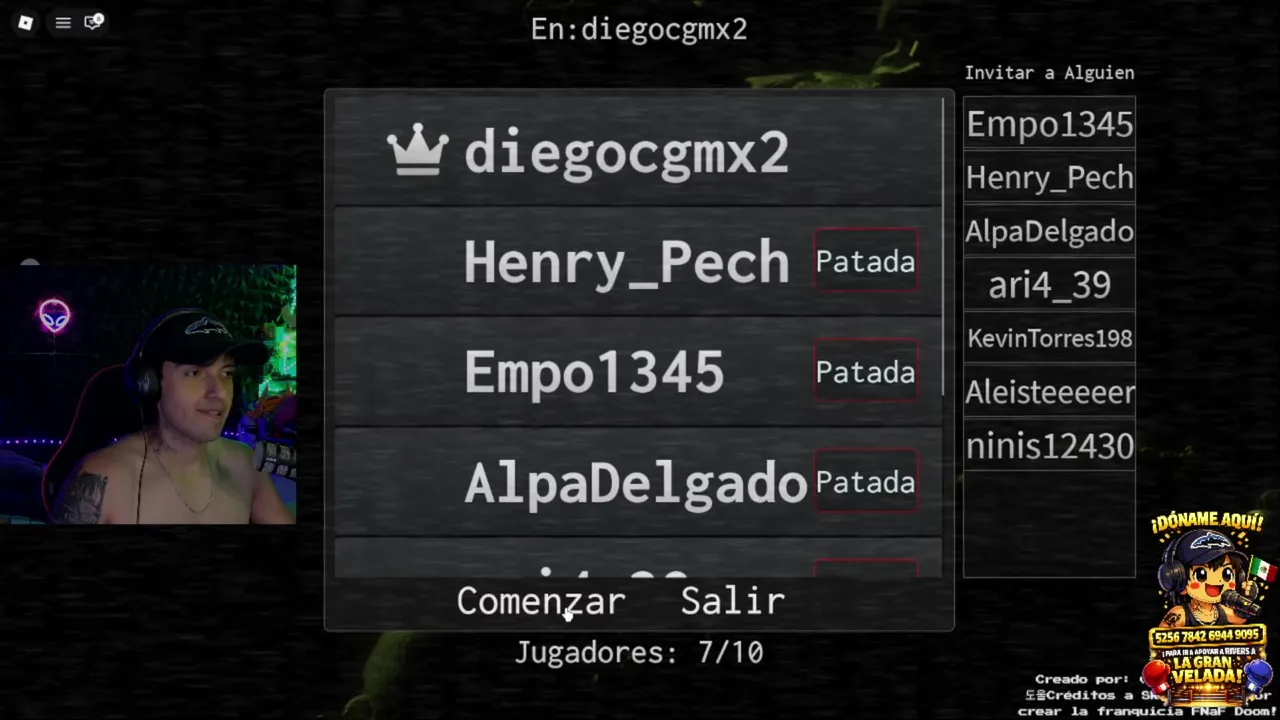The width and height of the screenshot is (1280, 720).
Task: Invite Henry_Pech from the invite list
Action: (1049, 178)
